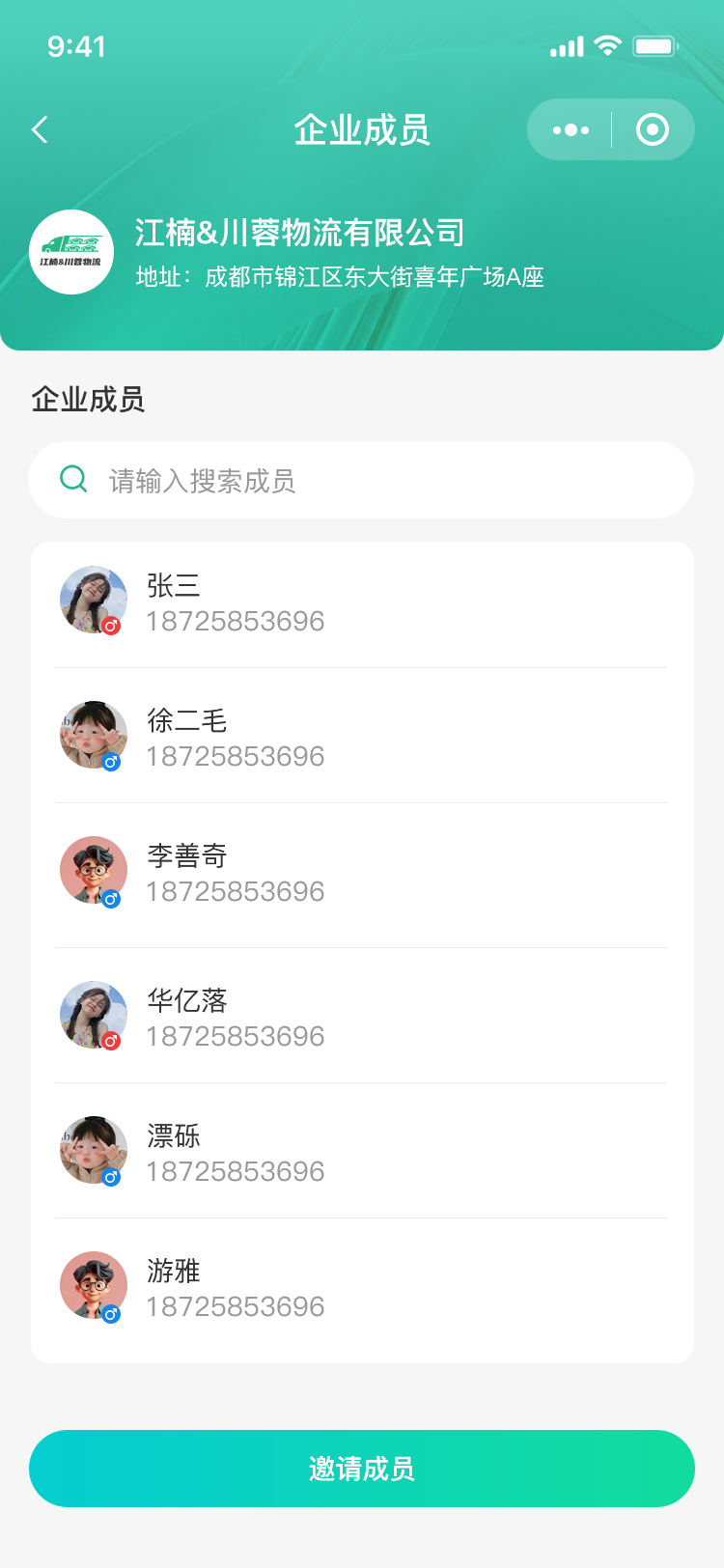Screen dimensions: 724x1568
Task: Open member 徐二毛's details
Action: click(361, 737)
